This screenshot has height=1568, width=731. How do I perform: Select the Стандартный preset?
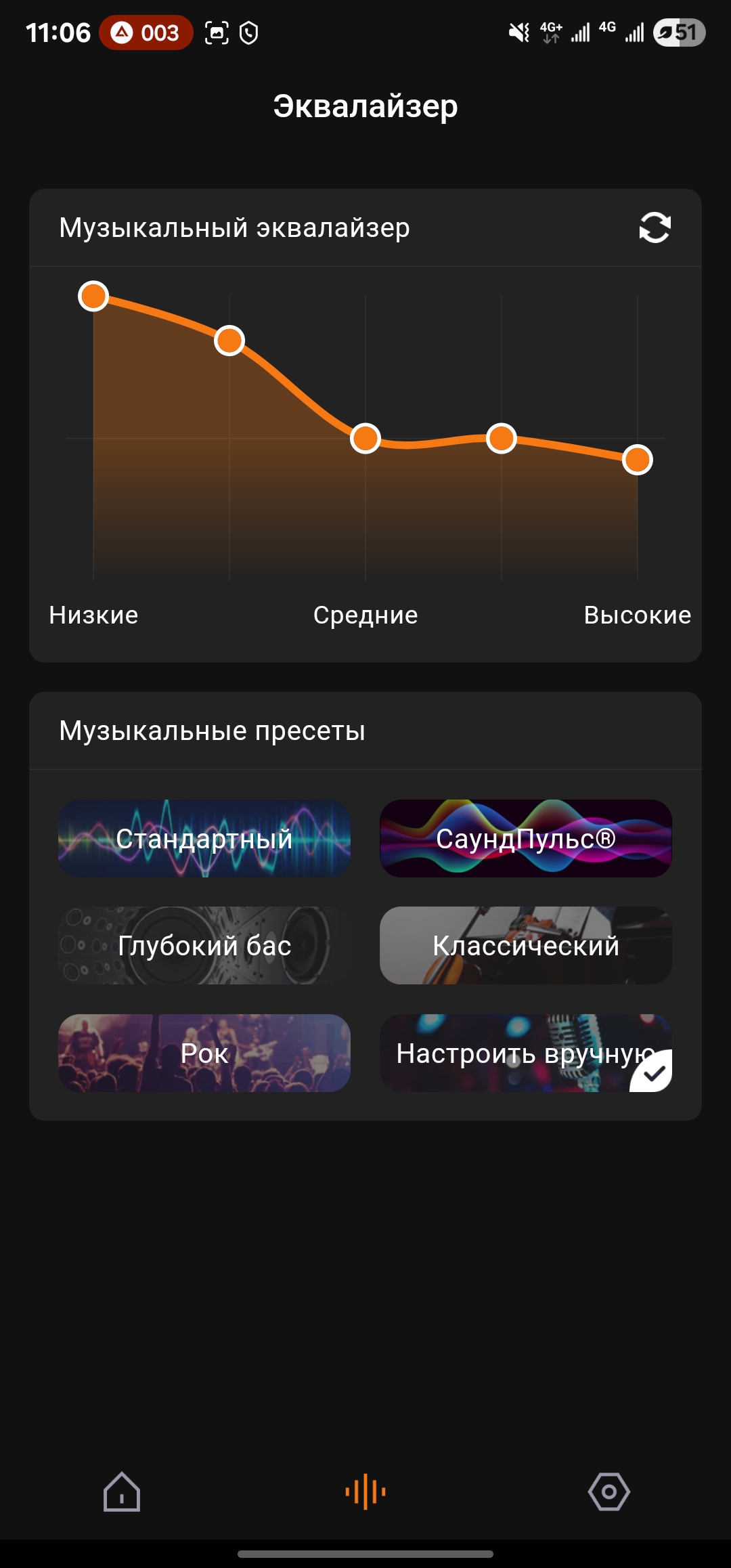point(204,839)
